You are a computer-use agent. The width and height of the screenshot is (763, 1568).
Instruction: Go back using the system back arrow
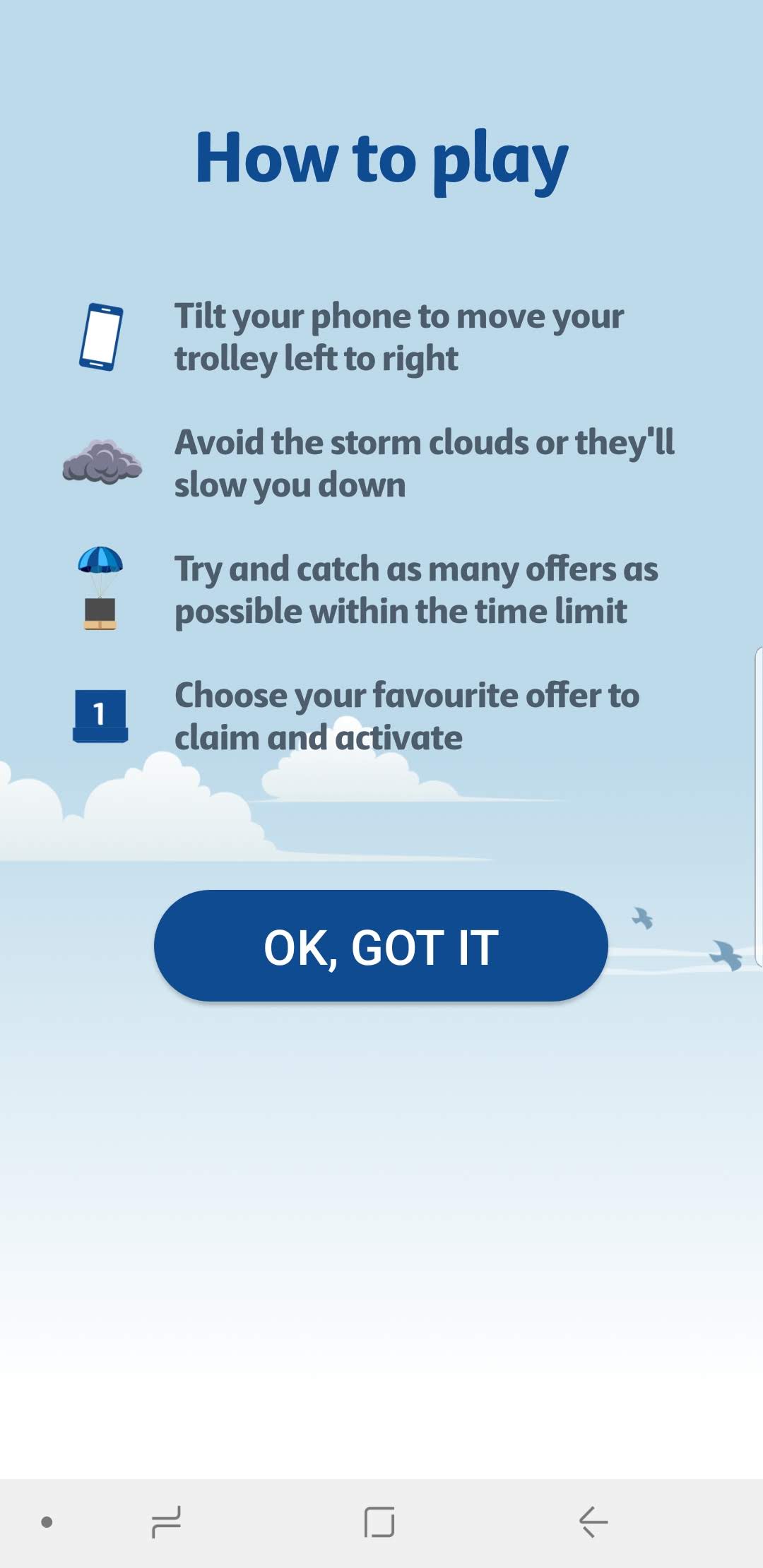(x=593, y=1521)
